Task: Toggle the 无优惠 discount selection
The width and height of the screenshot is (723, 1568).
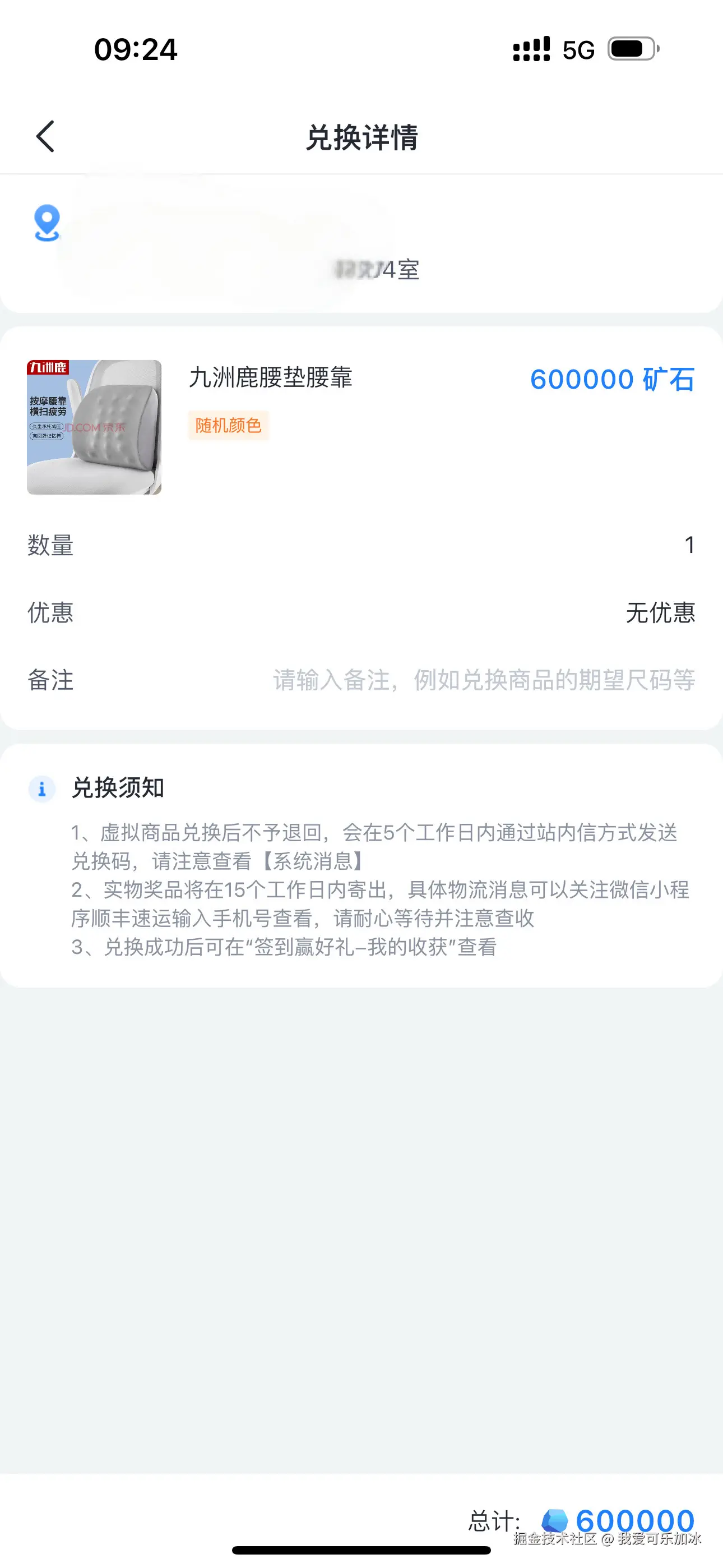Action: (x=661, y=614)
